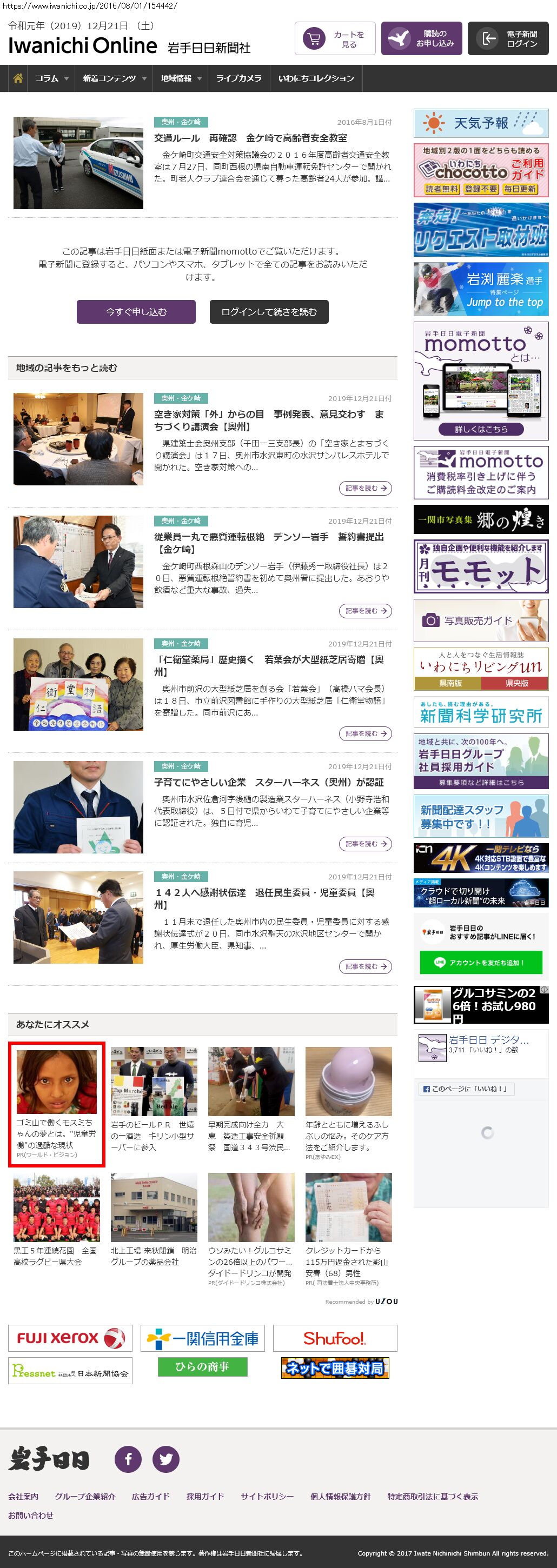Open the recommended ゴミ山で働くモスミちゃん story
This screenshot has height=1568, width=557.
point(56,1103)
